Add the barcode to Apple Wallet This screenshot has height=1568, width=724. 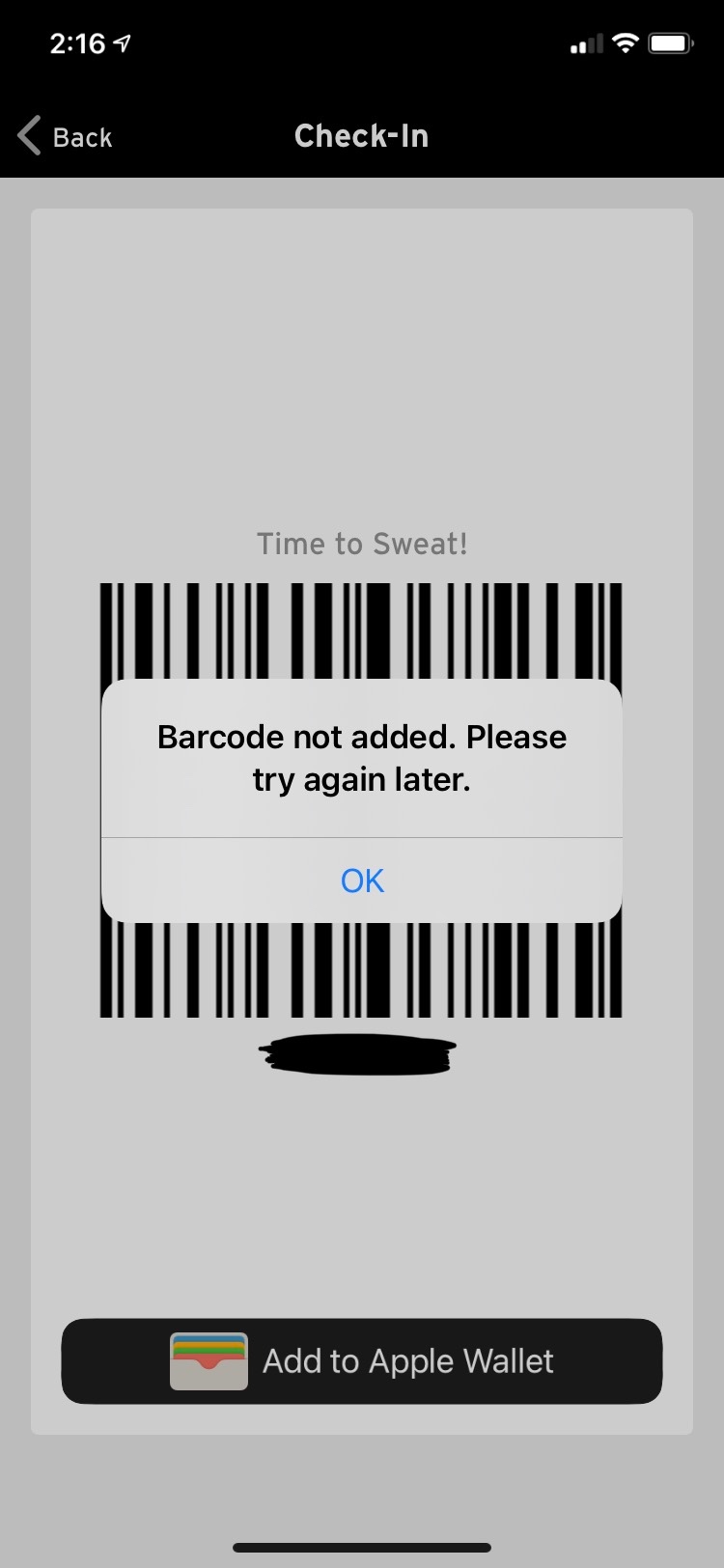coord(362,1360)
